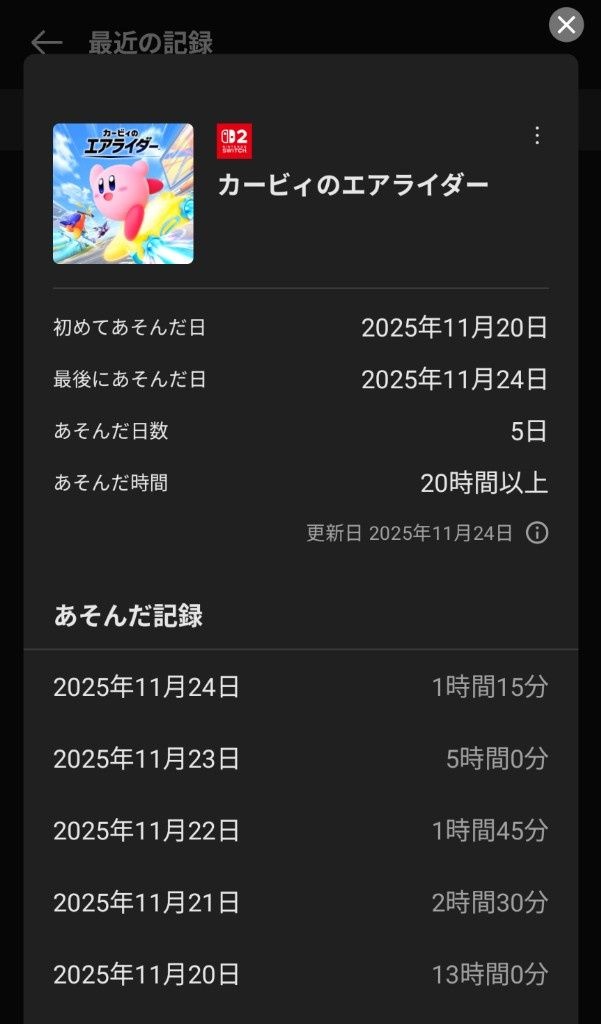This screenshot has height=1024, width=601.
Task: Go back from 最近の記録
Action: click(x=46, y=42)
